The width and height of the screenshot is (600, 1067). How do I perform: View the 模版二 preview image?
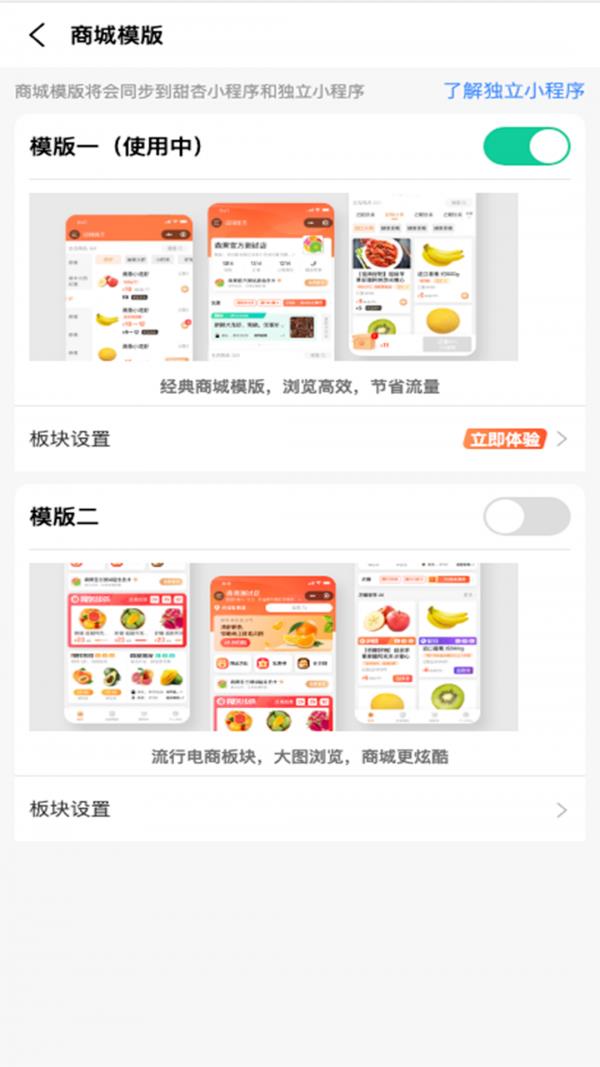pos(273,647)
